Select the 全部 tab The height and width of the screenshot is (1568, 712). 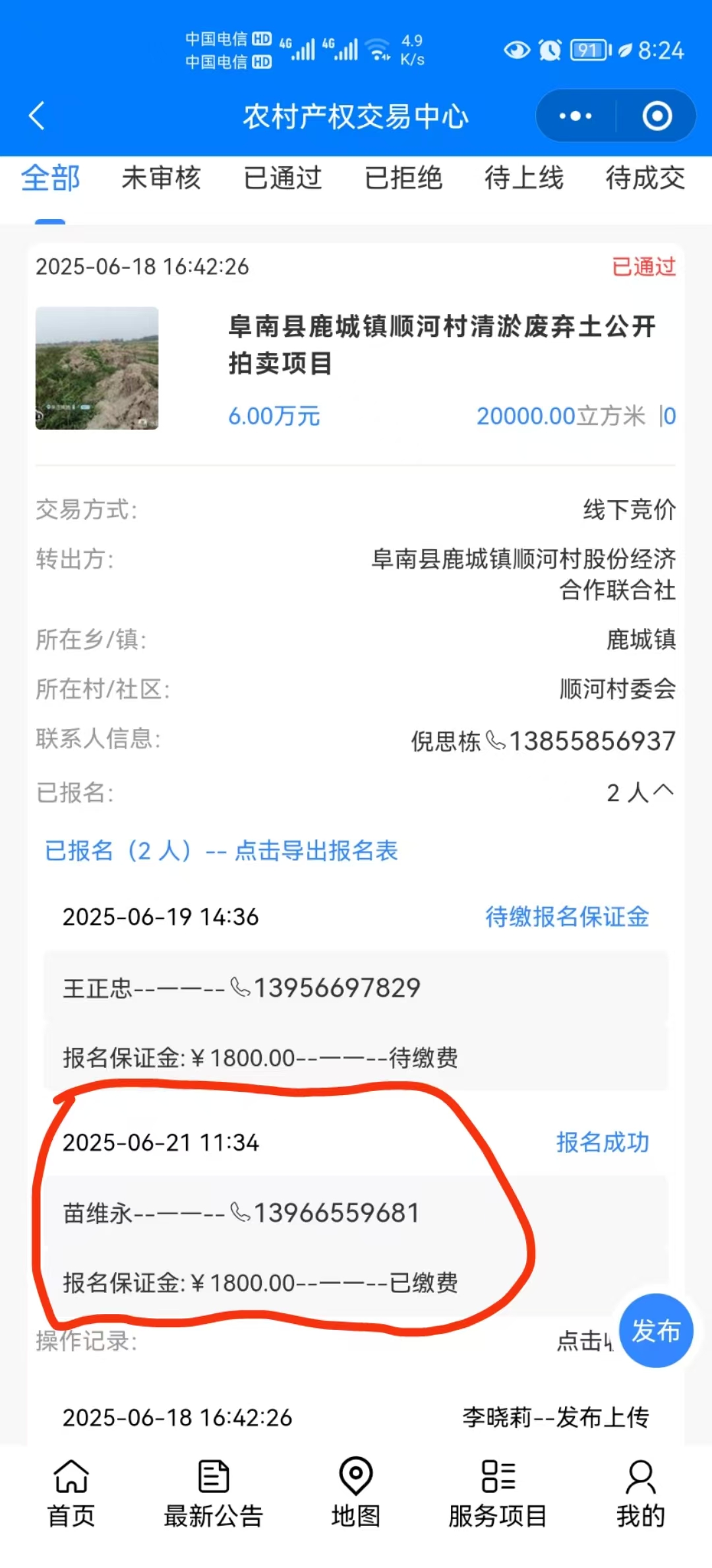[x=50, y=178]
